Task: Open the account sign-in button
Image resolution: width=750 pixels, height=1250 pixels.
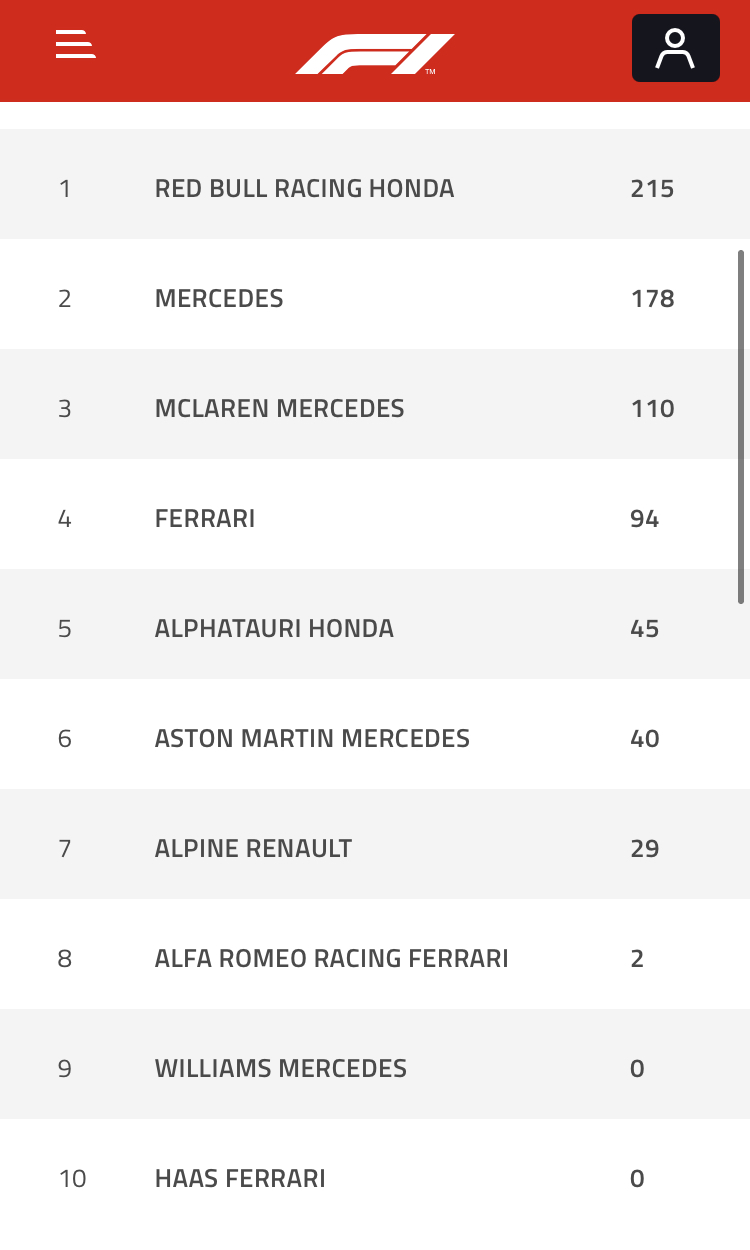Action: (x=675, y=48)
